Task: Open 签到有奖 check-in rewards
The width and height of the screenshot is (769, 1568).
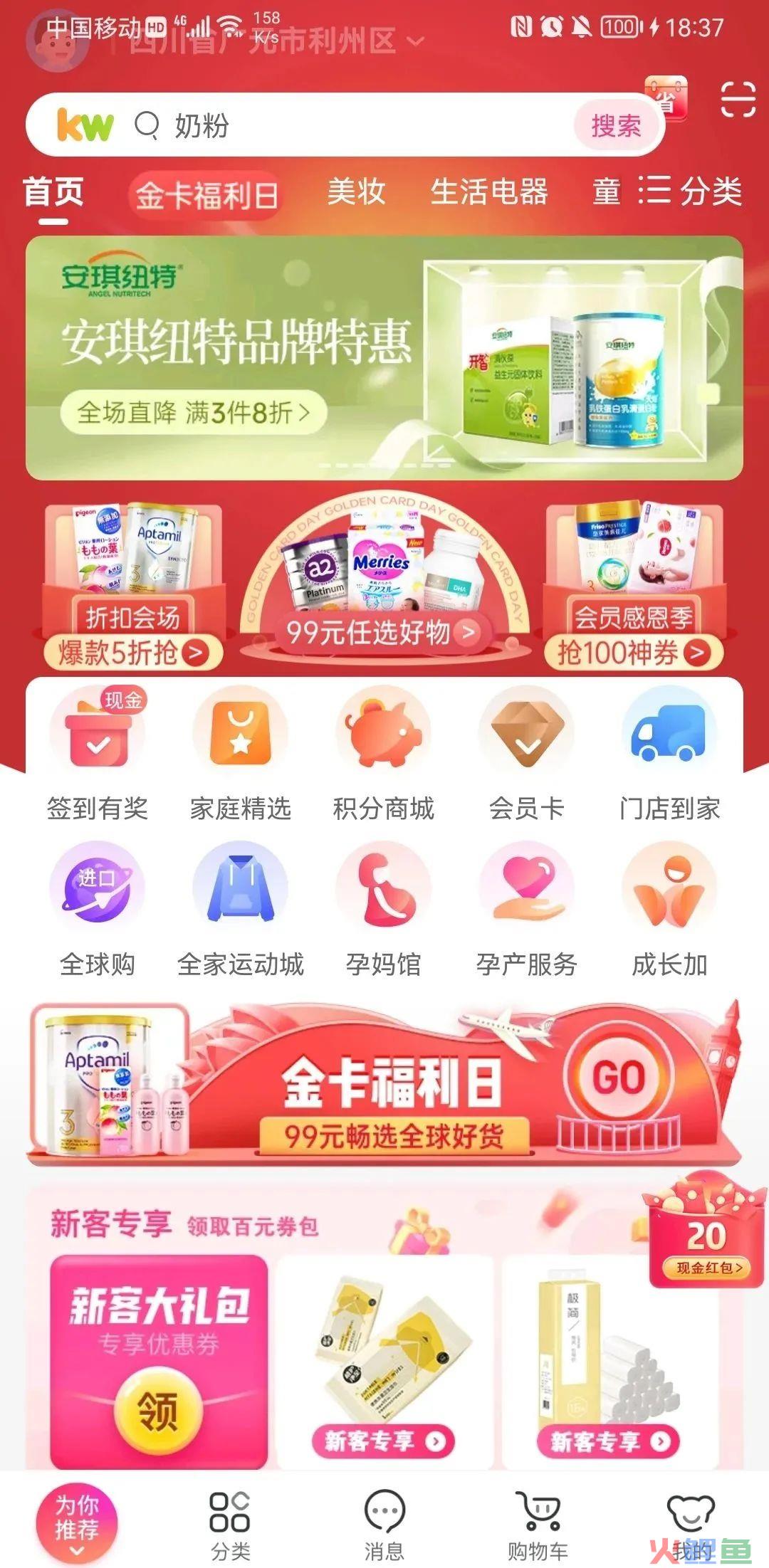Action: pyautogui.click(x=98, y=756)
